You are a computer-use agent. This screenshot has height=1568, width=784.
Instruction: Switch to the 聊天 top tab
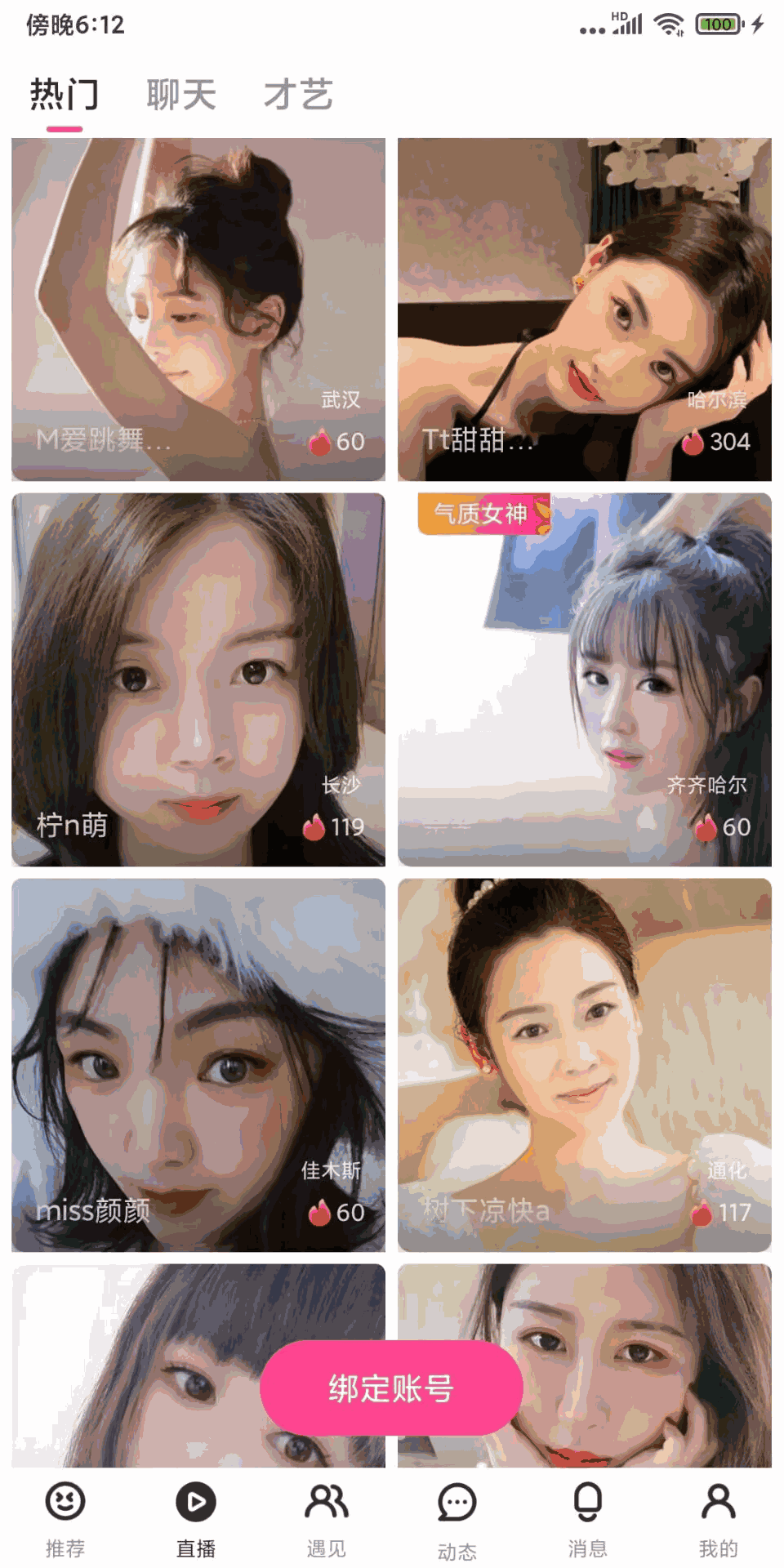tap(181, 95)
